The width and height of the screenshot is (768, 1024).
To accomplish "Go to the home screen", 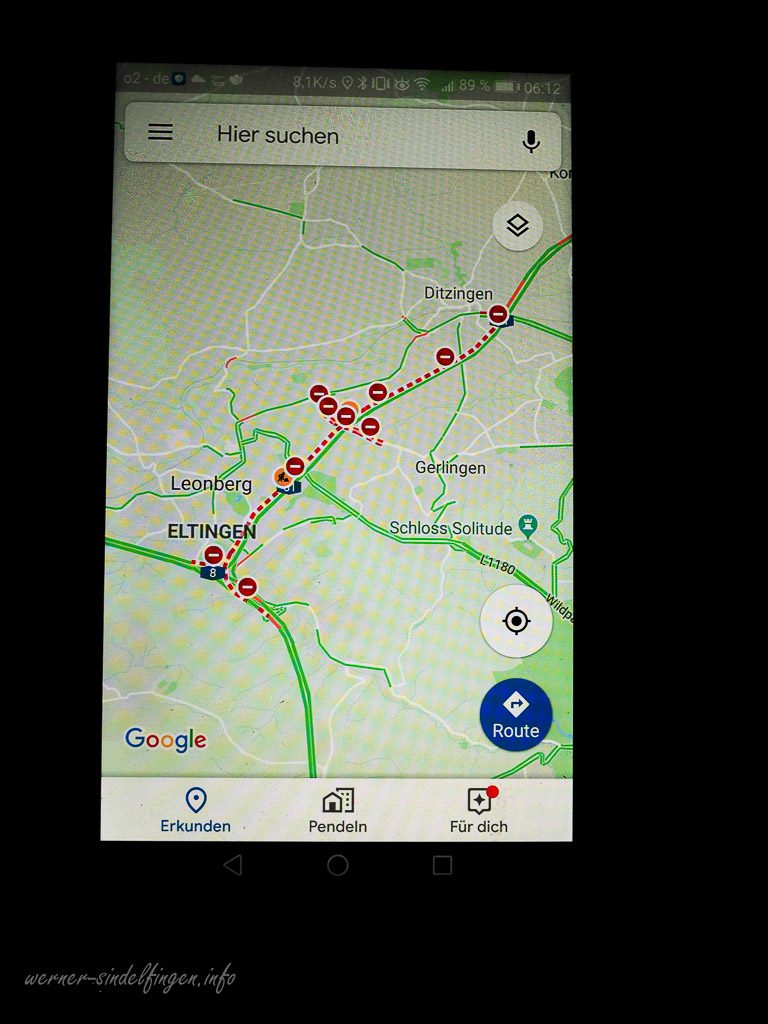I will point(338,866).
